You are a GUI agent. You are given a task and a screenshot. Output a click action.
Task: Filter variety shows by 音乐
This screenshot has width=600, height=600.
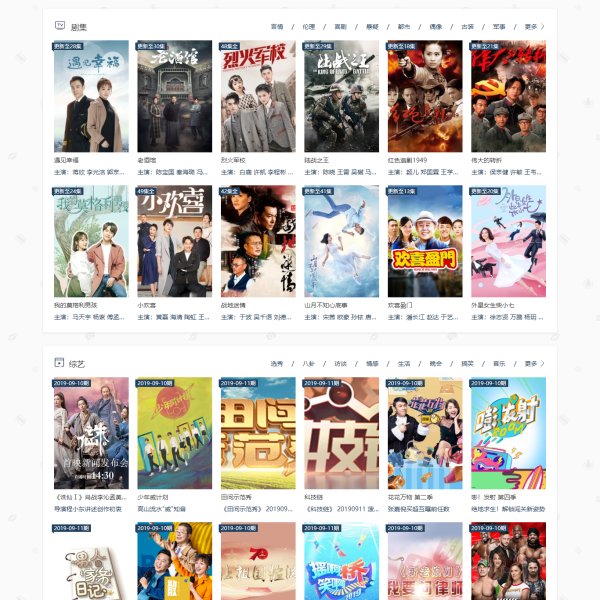pos(499,363)
